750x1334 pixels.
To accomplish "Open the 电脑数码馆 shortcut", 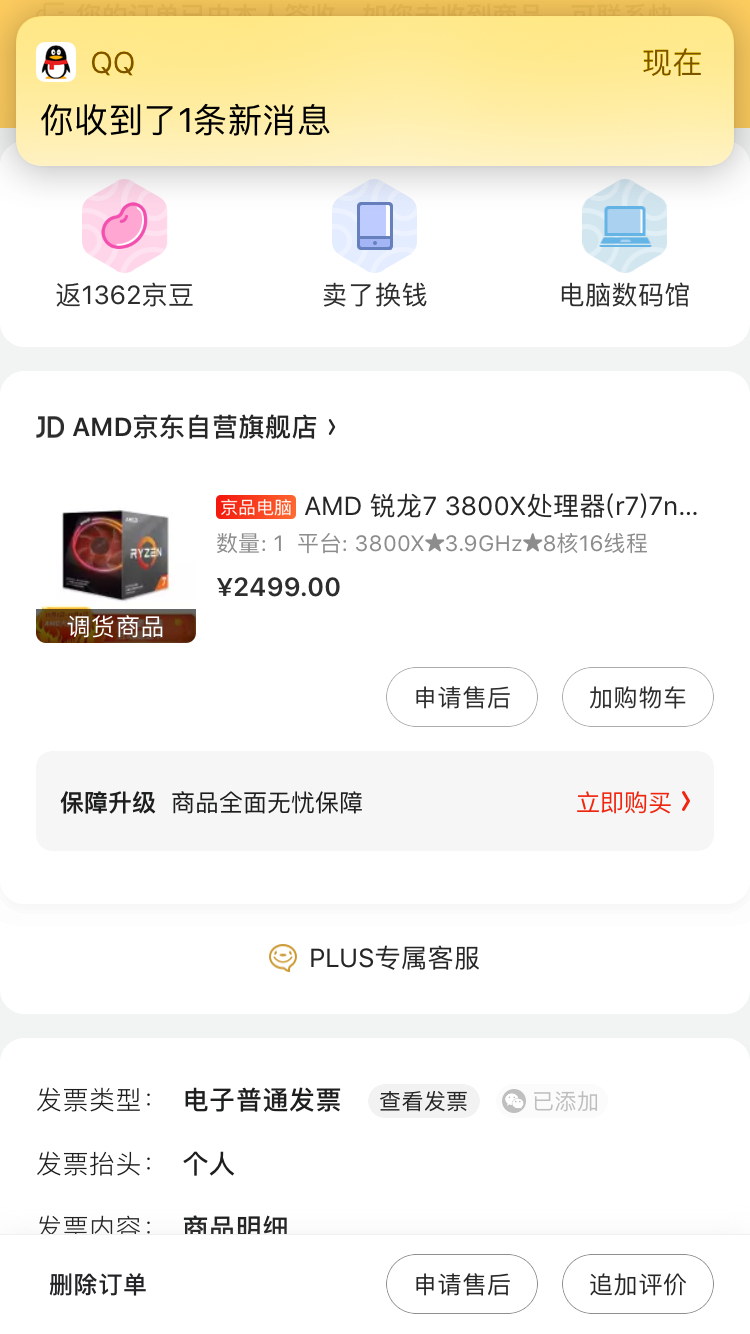I will click(625, 245).
